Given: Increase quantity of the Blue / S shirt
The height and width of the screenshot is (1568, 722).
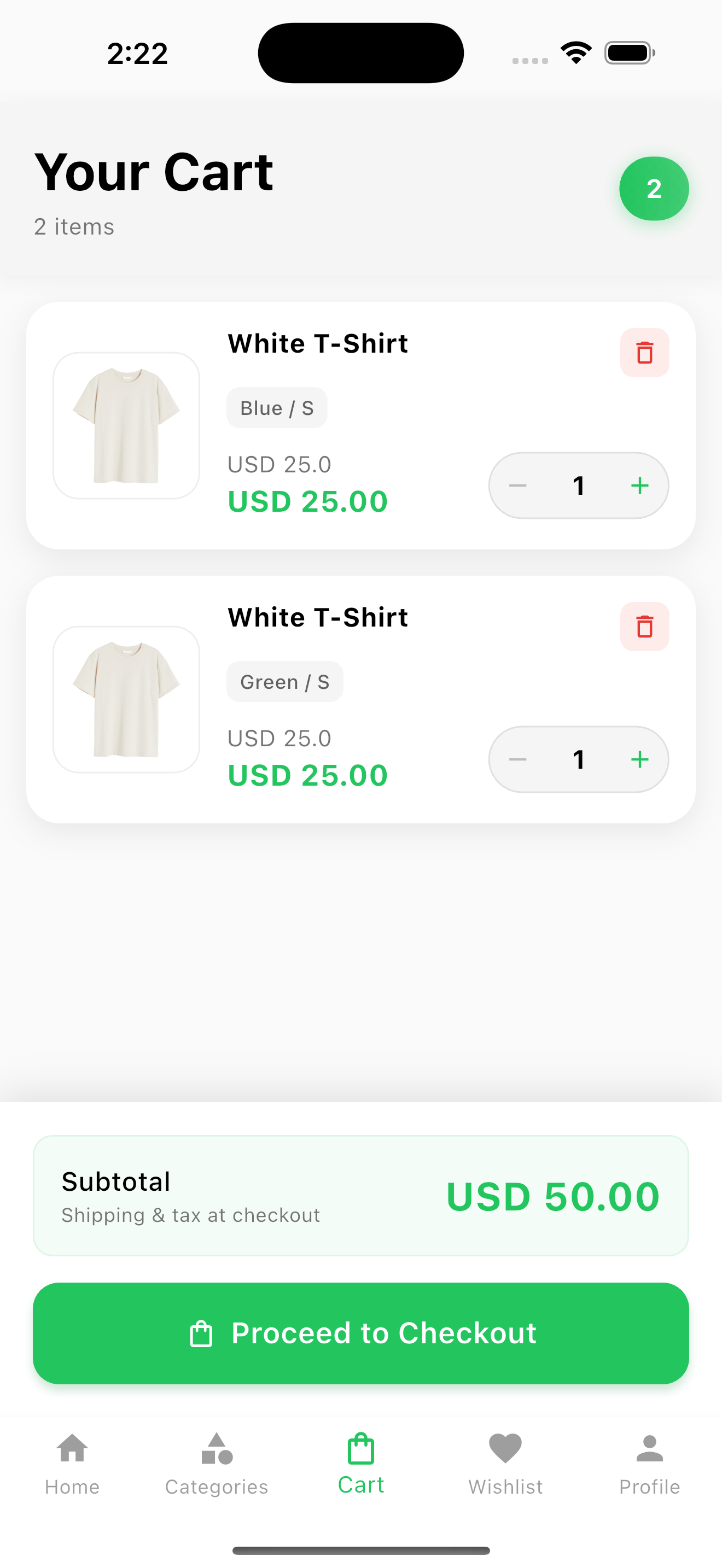Looking at the screenshot, I should click(x=639, y=485).
